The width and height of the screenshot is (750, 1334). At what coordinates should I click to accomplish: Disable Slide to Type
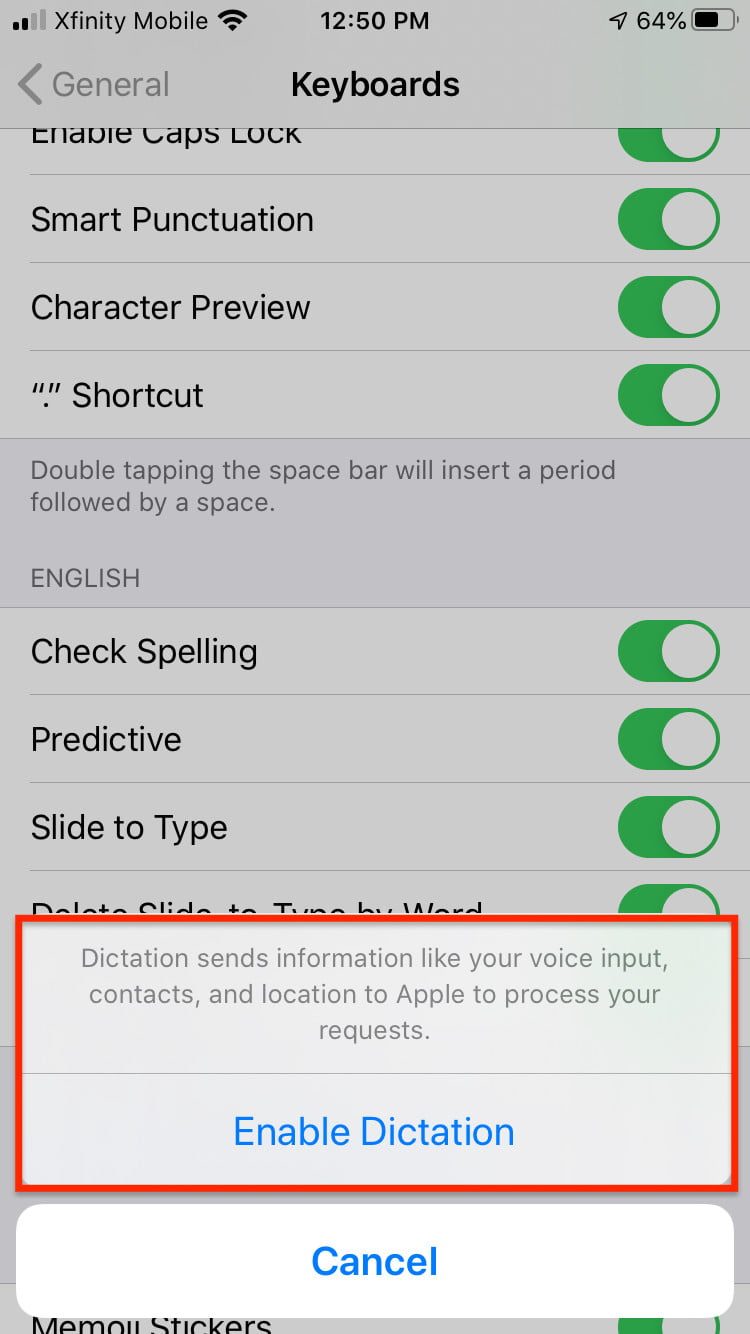(668, 827)
